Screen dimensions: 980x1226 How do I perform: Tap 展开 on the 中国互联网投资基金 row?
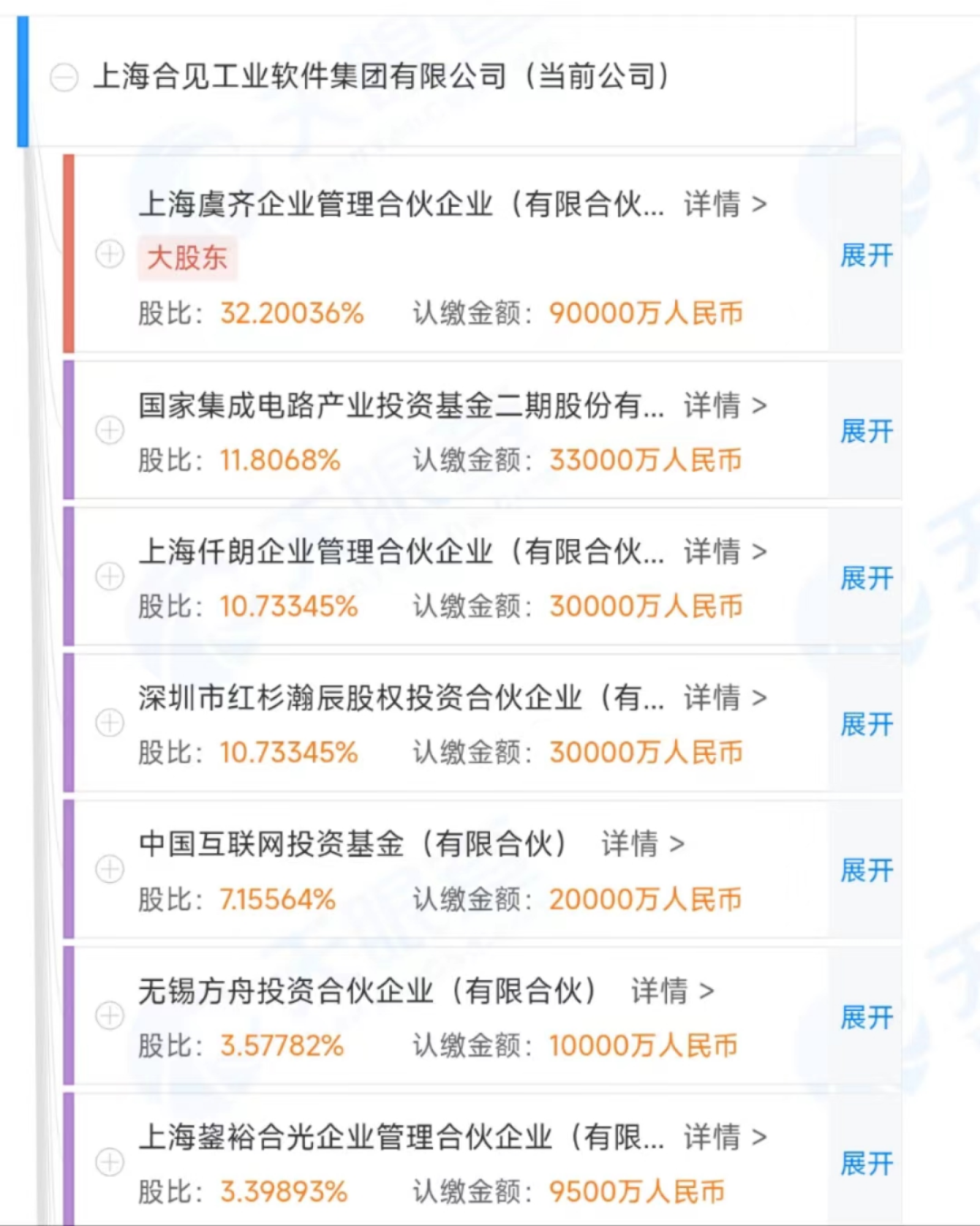(867, 869)
